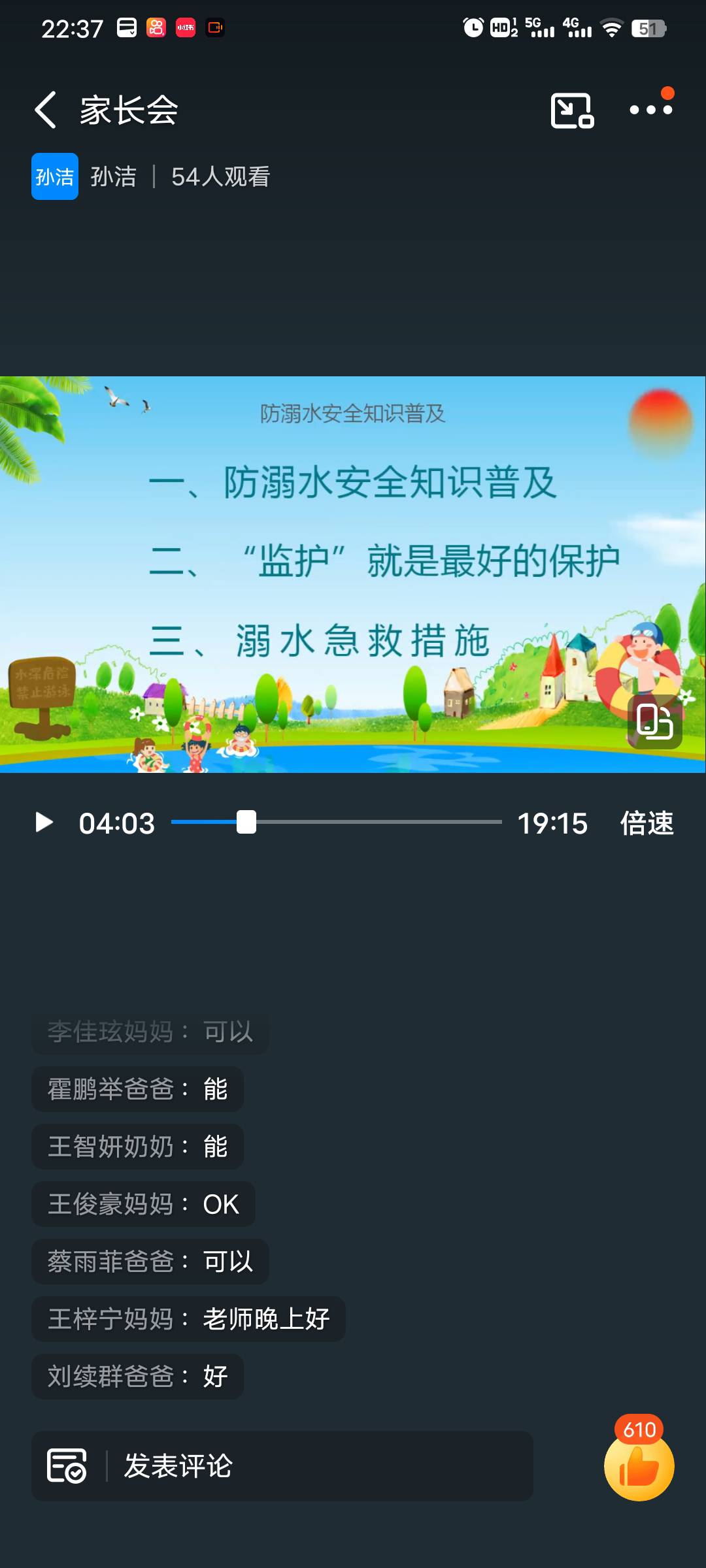Screen dimensions: 706x1568
Task: Tap 霍鹏举爸爸's comment bubble
Action: click(137, 1089)
